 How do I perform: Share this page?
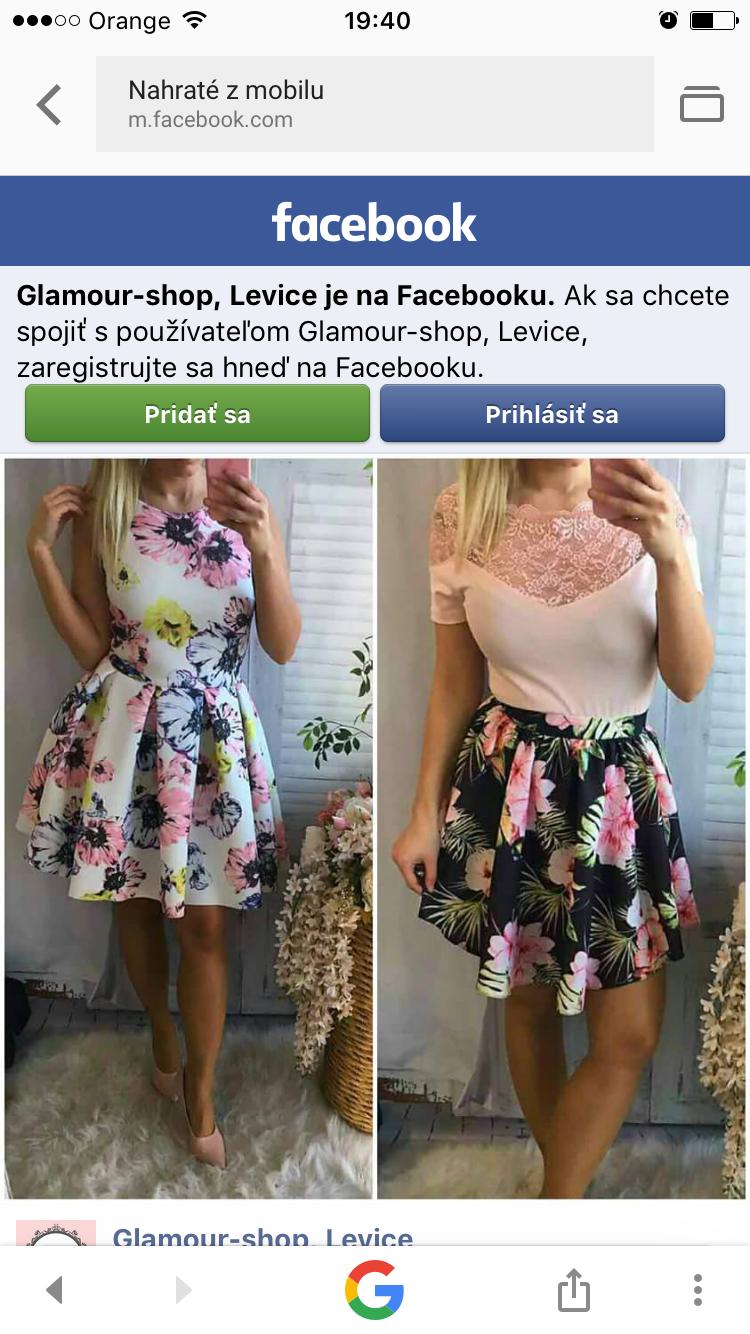click(x=573, y=1290)
